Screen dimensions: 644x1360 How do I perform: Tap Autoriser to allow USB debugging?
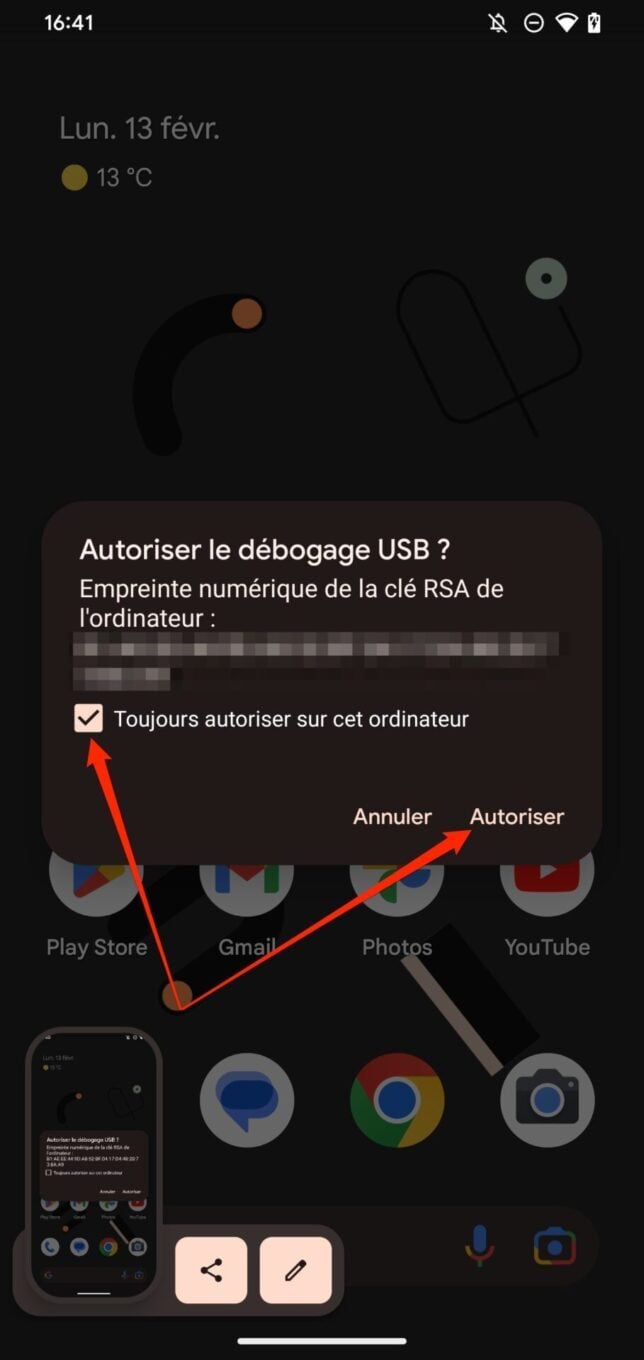[517, 817]
